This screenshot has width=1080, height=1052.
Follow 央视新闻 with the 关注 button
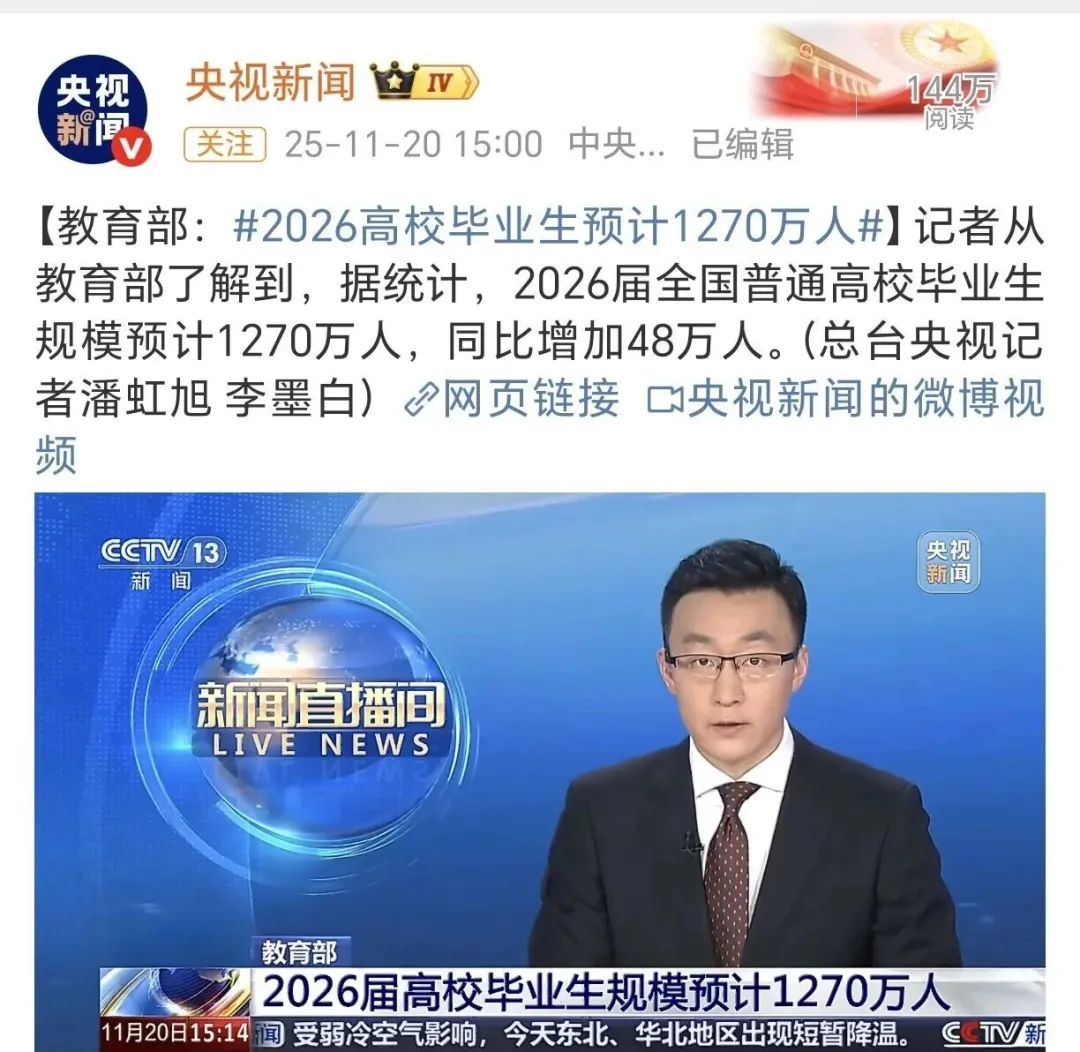(225, 144)
